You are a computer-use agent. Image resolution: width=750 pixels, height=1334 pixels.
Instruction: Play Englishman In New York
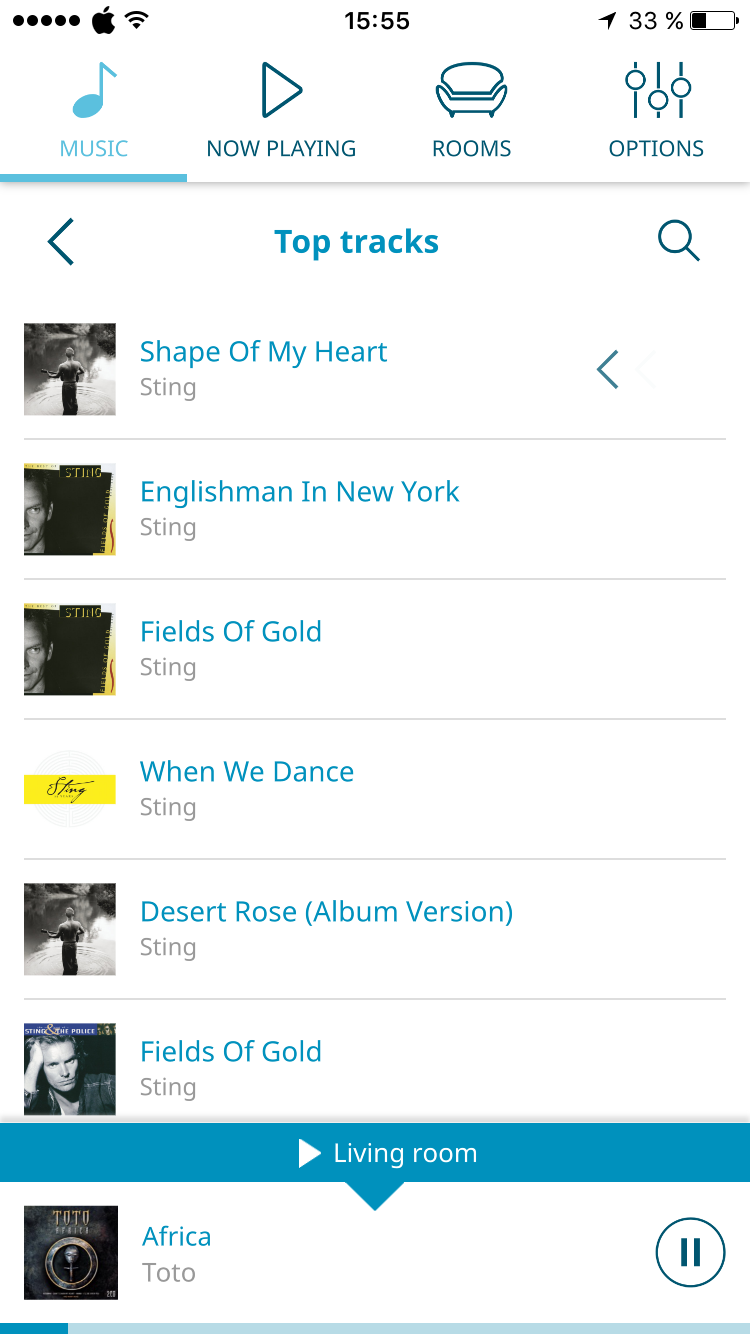click(375, 509)
